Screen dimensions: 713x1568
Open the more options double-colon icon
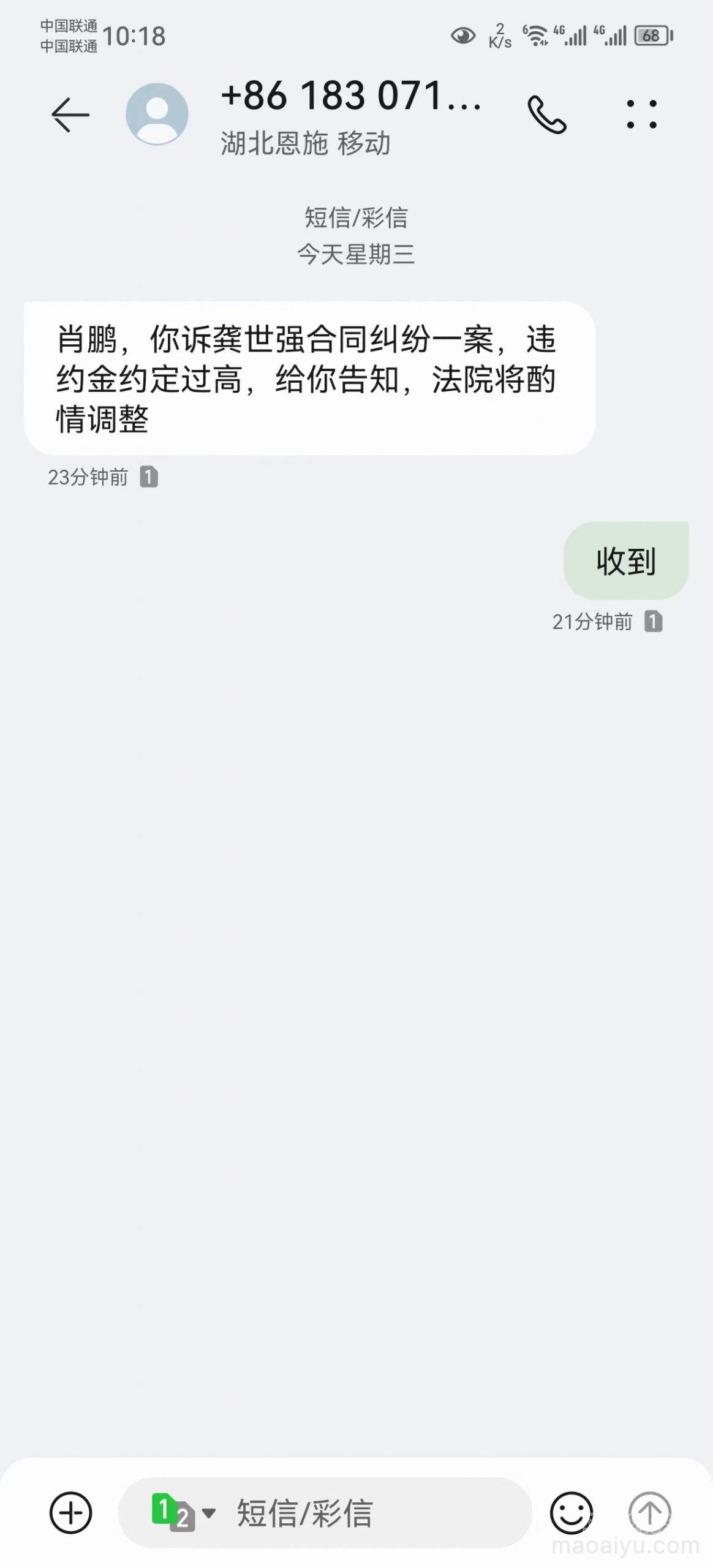click(641, 115)
